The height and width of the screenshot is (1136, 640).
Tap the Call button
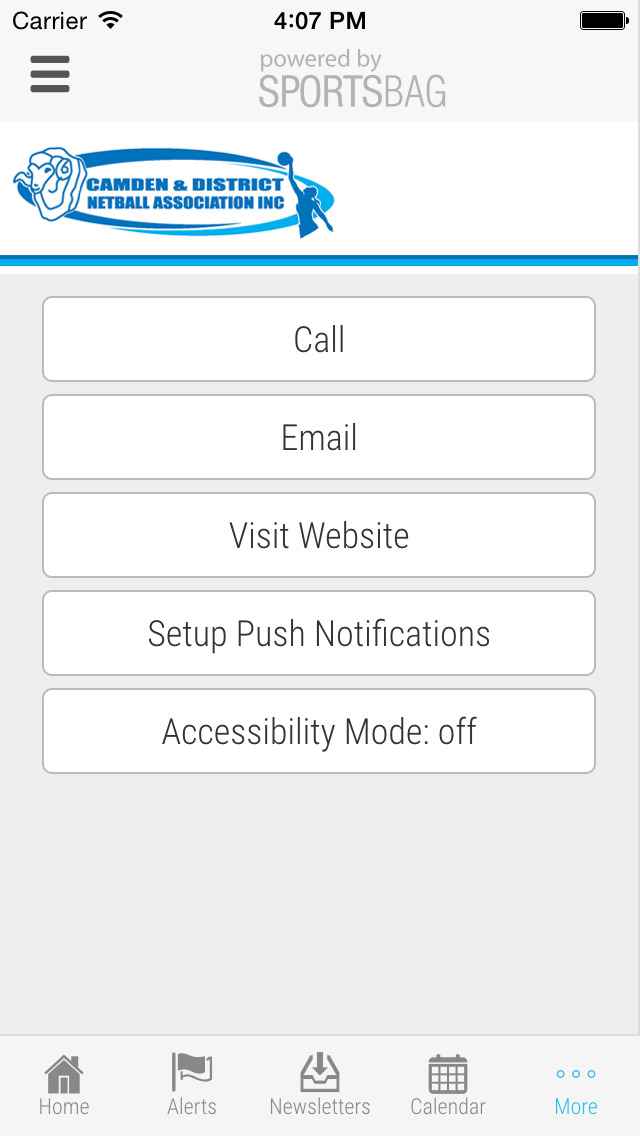coord(319,339)
